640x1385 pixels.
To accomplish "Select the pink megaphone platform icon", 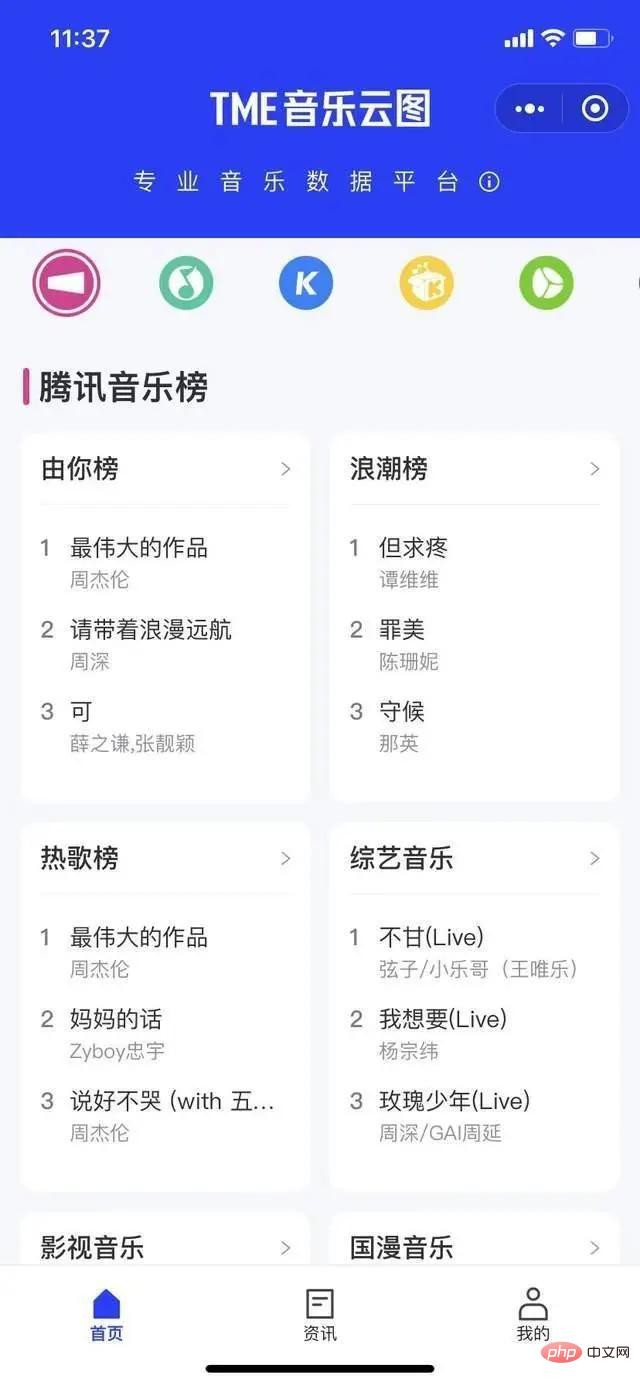I will pyautogui.click(x=67, y=283).
